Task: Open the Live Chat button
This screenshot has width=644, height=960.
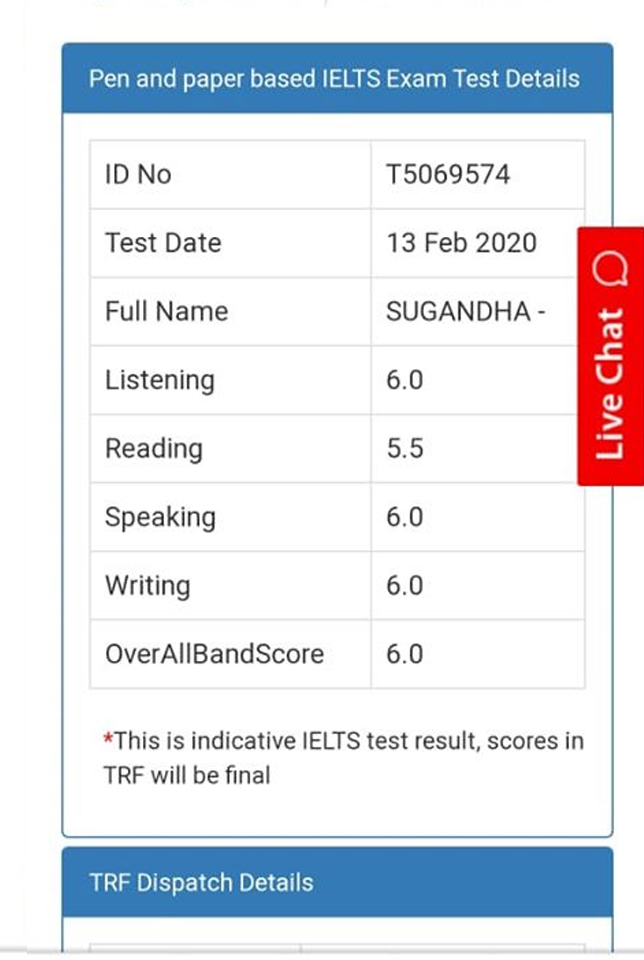Action: pos(610,356)
